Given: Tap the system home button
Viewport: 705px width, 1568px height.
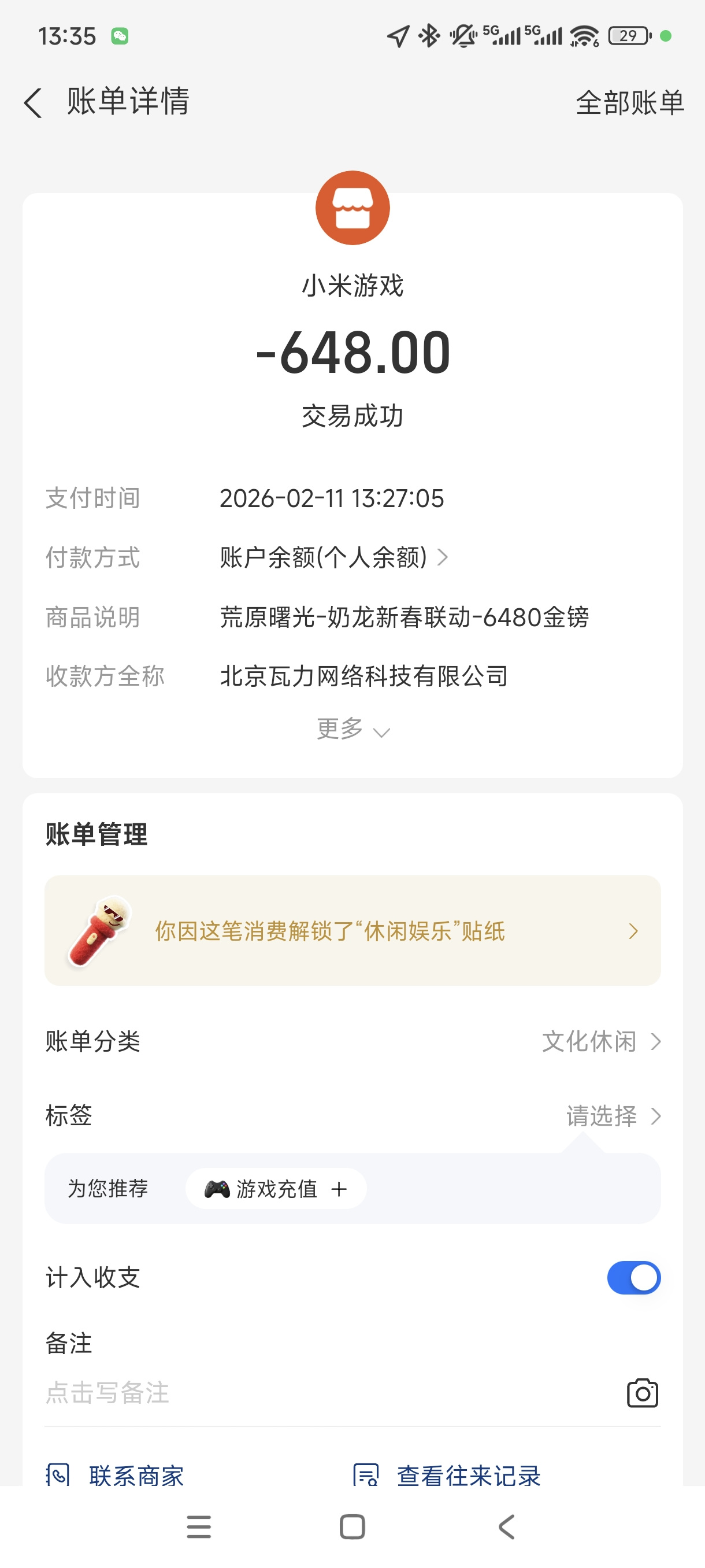Looking at the screenshot, I should pyautogui.click(x=352, y=1526).
